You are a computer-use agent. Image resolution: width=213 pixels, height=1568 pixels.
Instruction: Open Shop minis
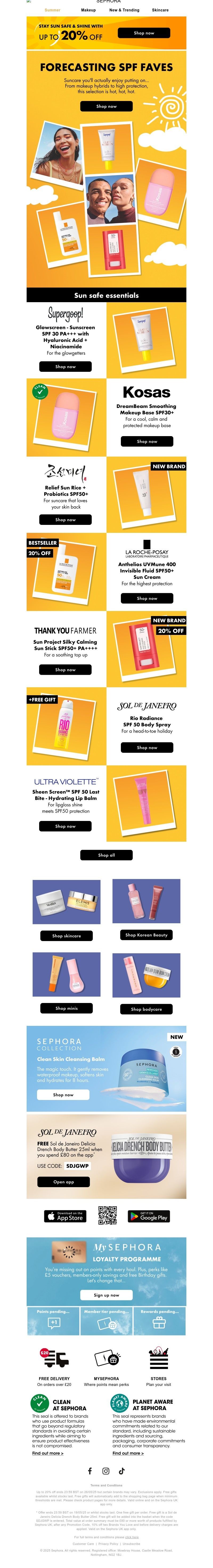[66, 1008]
